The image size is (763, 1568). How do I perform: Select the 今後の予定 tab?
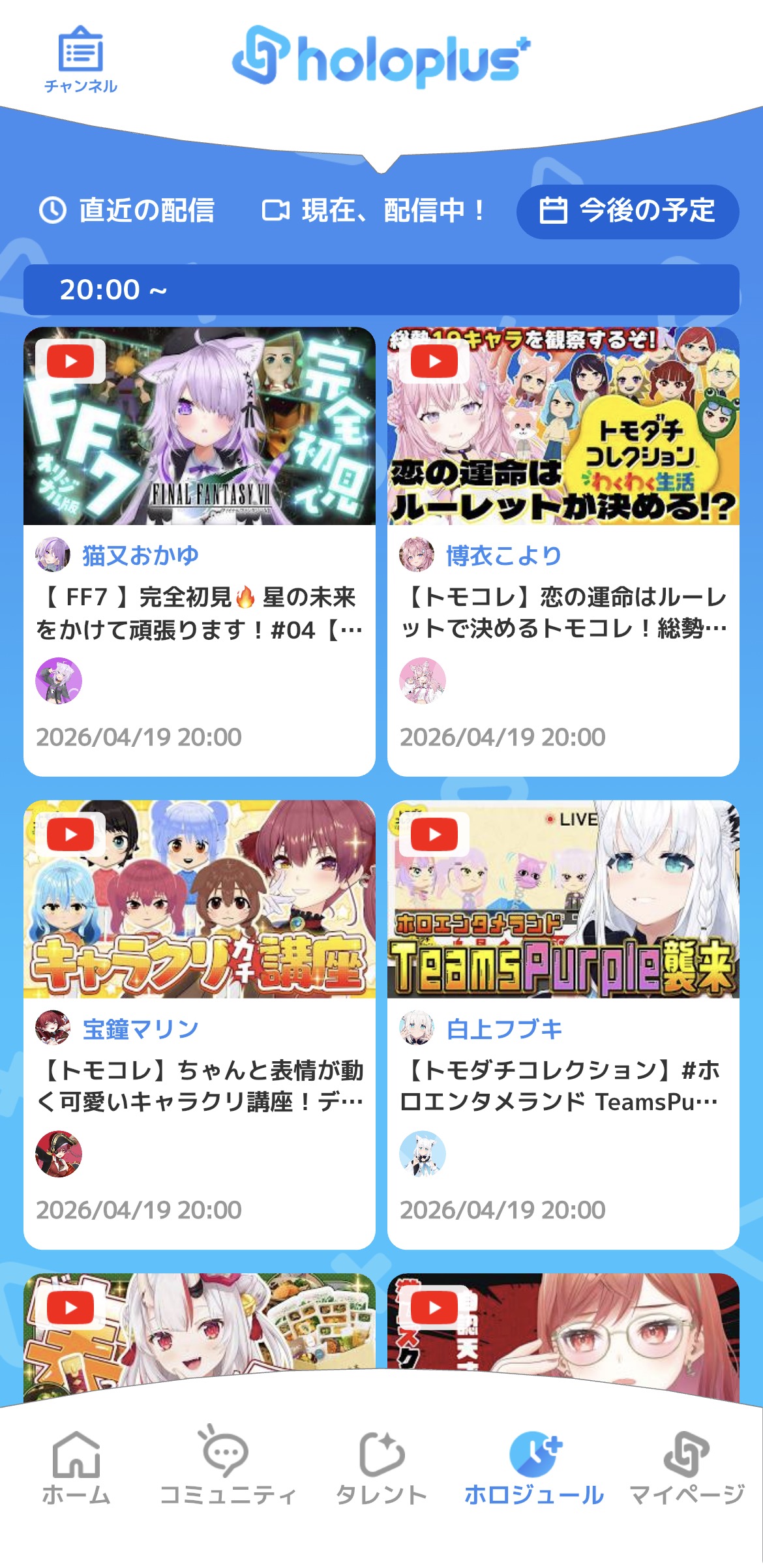coord(627,211)
